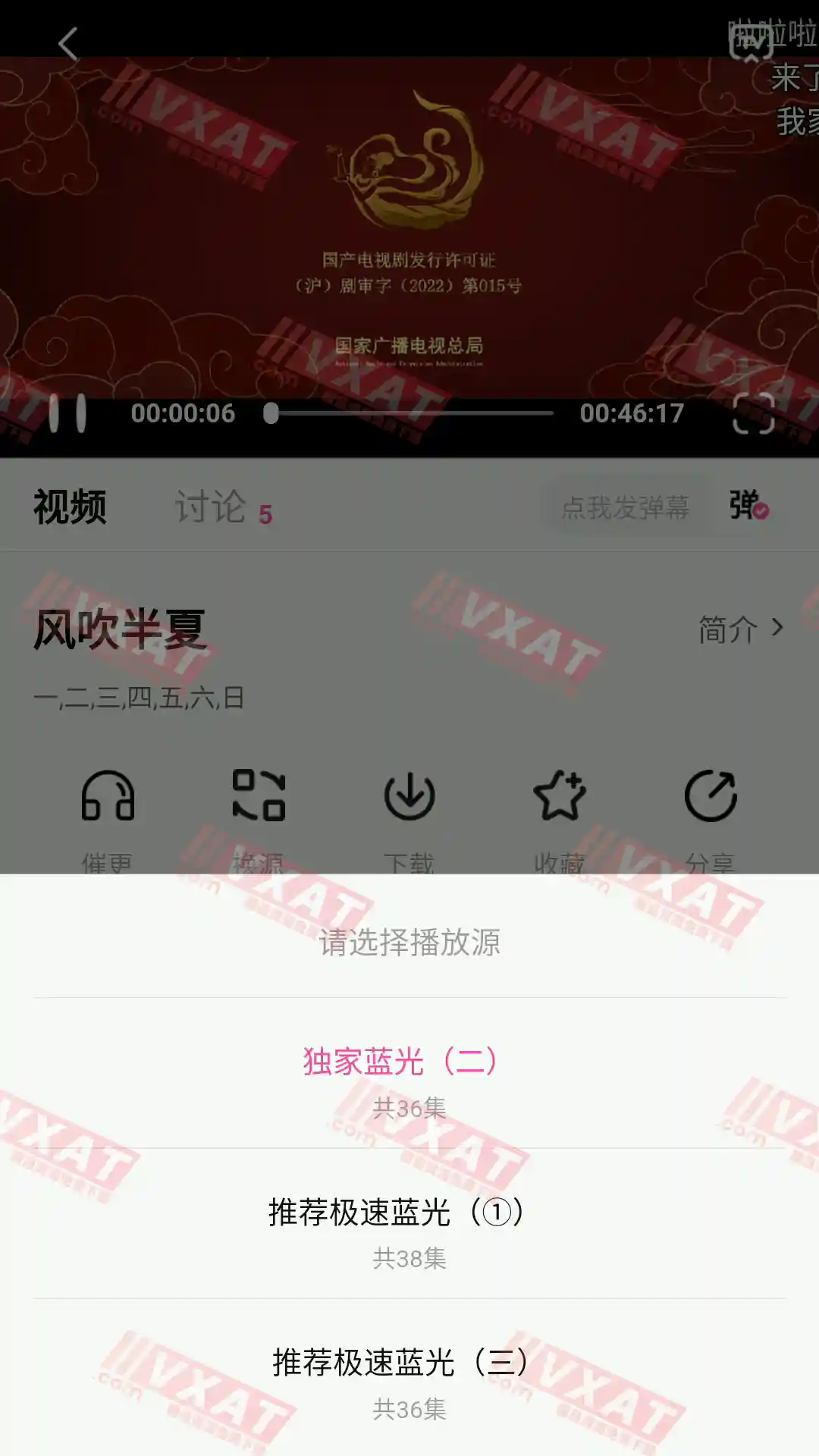The width and height of the screenshot is (819, 1456).
Task: Enter fullscreen video mode
Action: point(754,414)
